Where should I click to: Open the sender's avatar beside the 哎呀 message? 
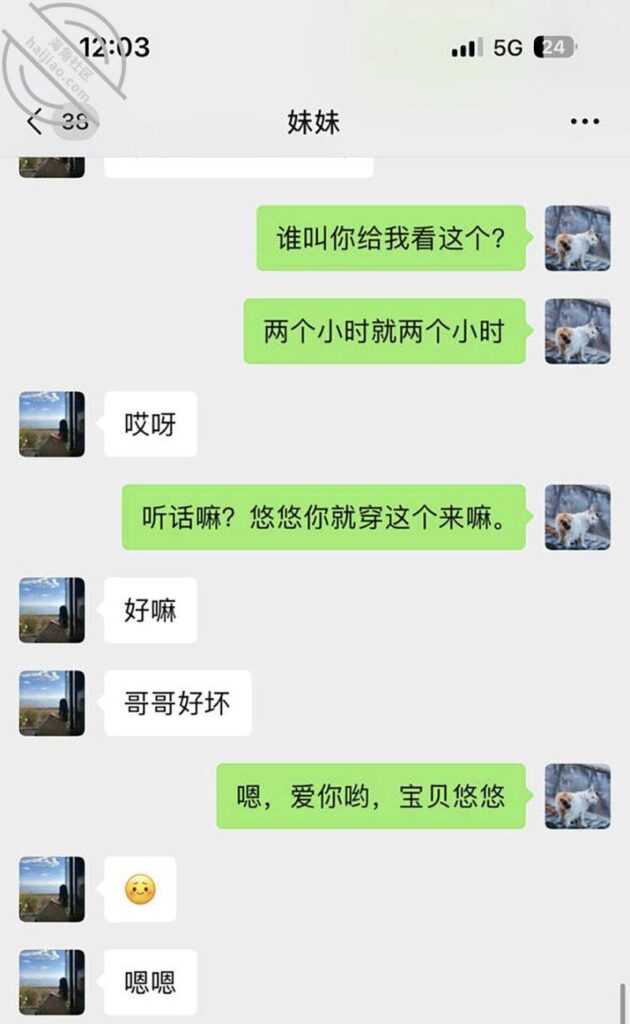click(x=52, y=424)
